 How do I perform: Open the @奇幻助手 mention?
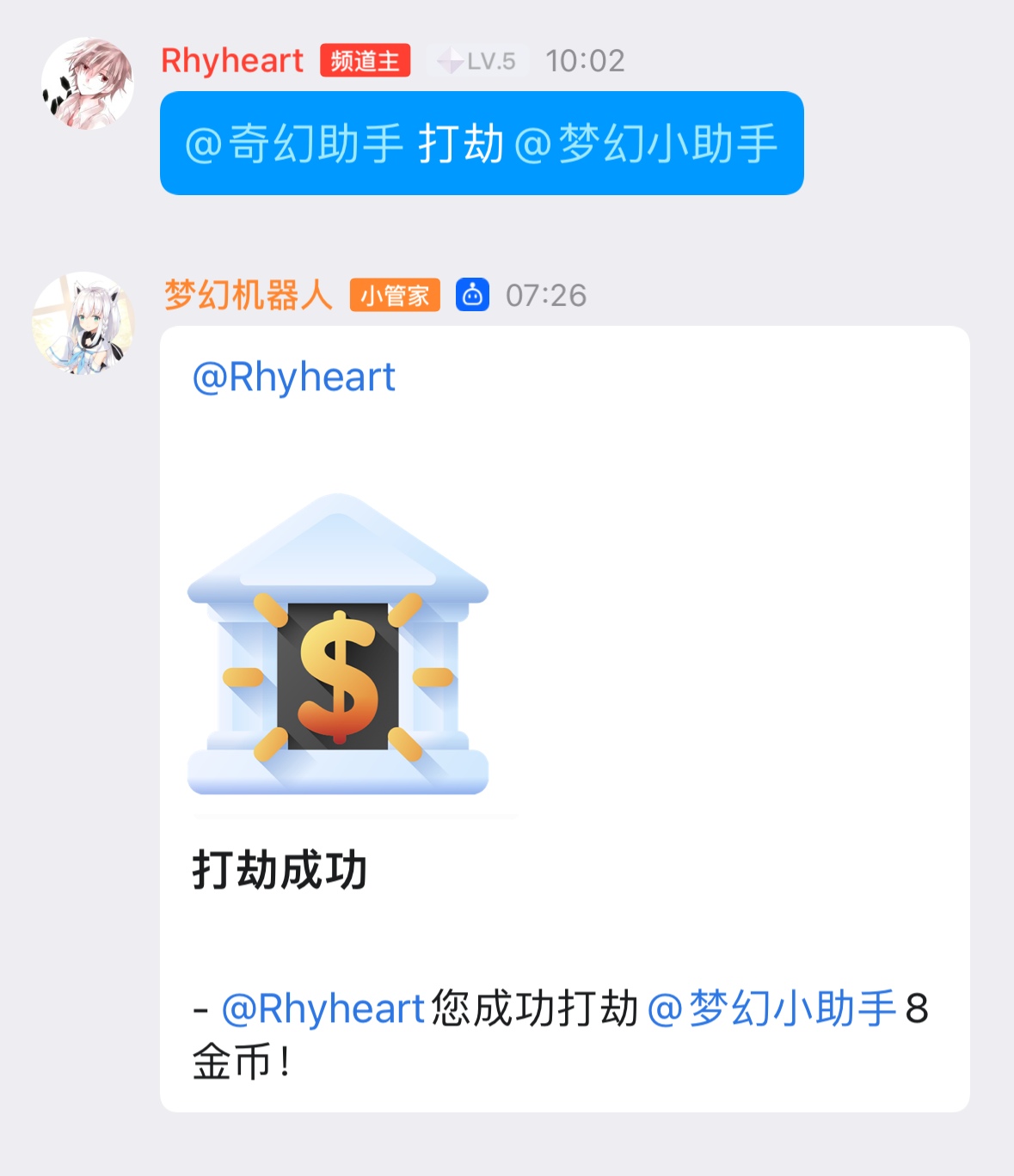(297, 145)
